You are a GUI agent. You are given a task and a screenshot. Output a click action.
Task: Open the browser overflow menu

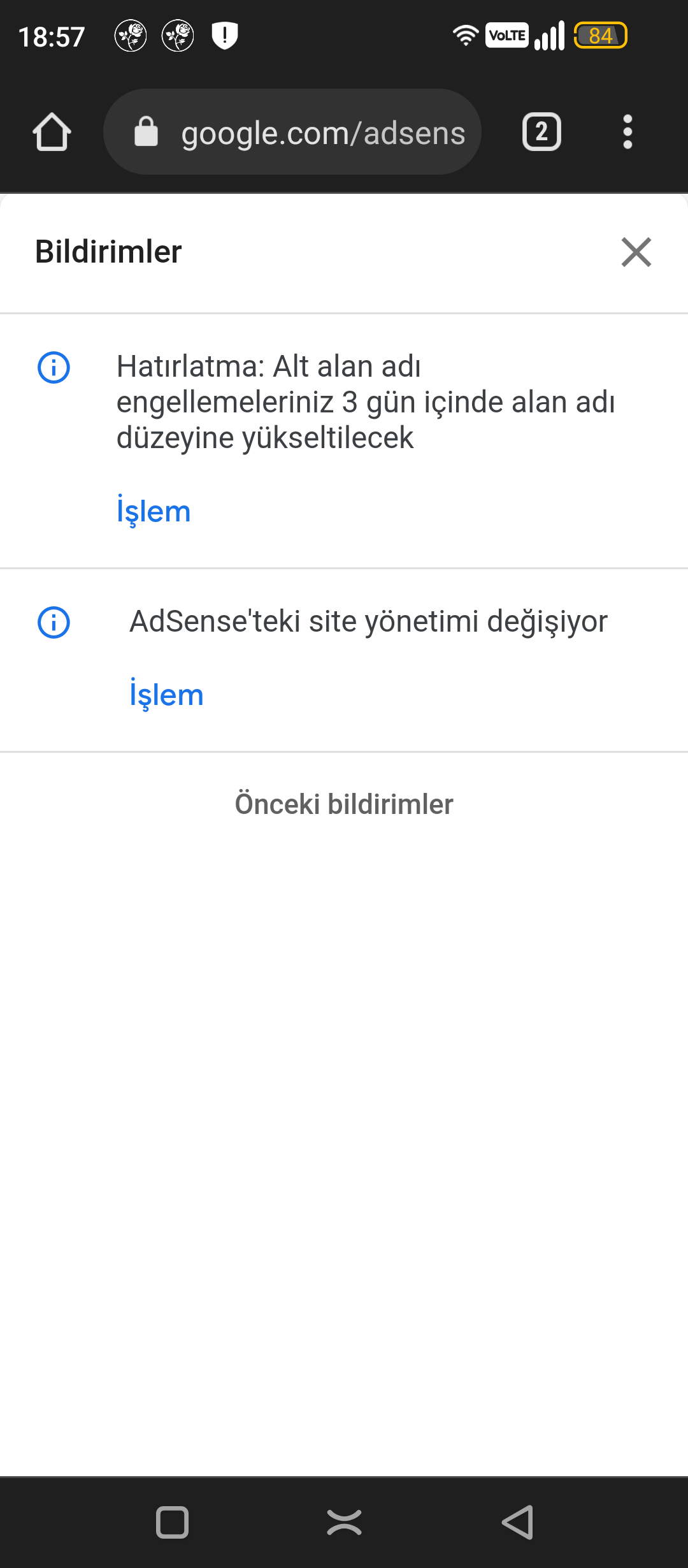627,132
